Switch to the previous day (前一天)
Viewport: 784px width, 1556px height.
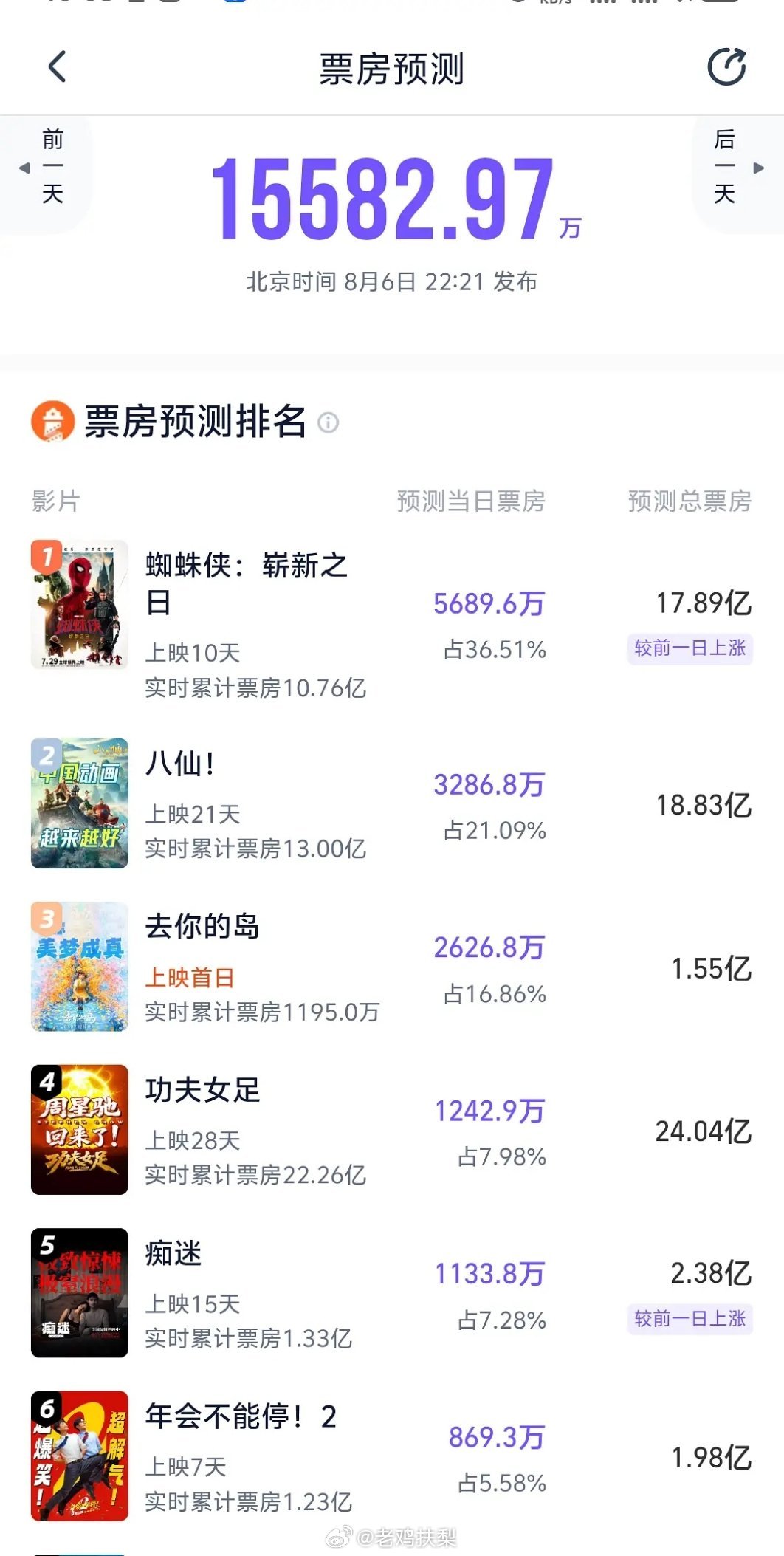pyautogui.click(x=44, y=168)
